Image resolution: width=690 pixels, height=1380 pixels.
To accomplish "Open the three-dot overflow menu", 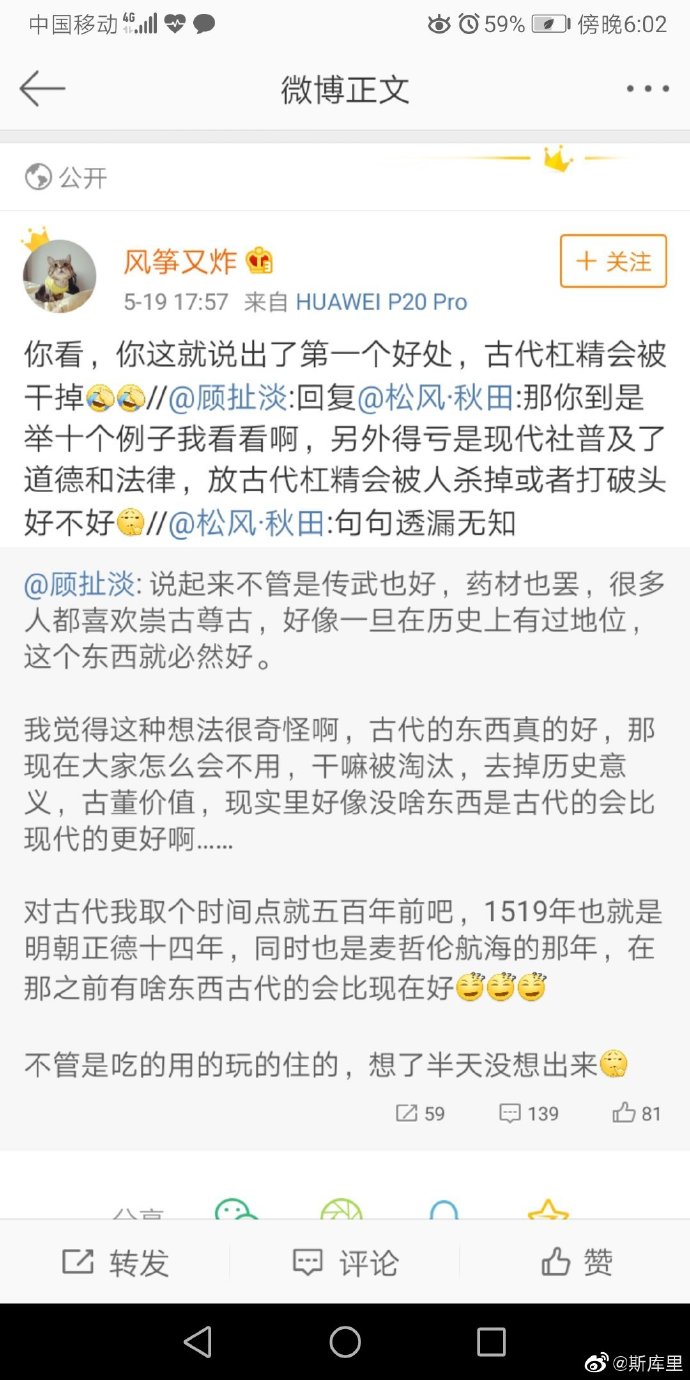I will coord(647,89).
